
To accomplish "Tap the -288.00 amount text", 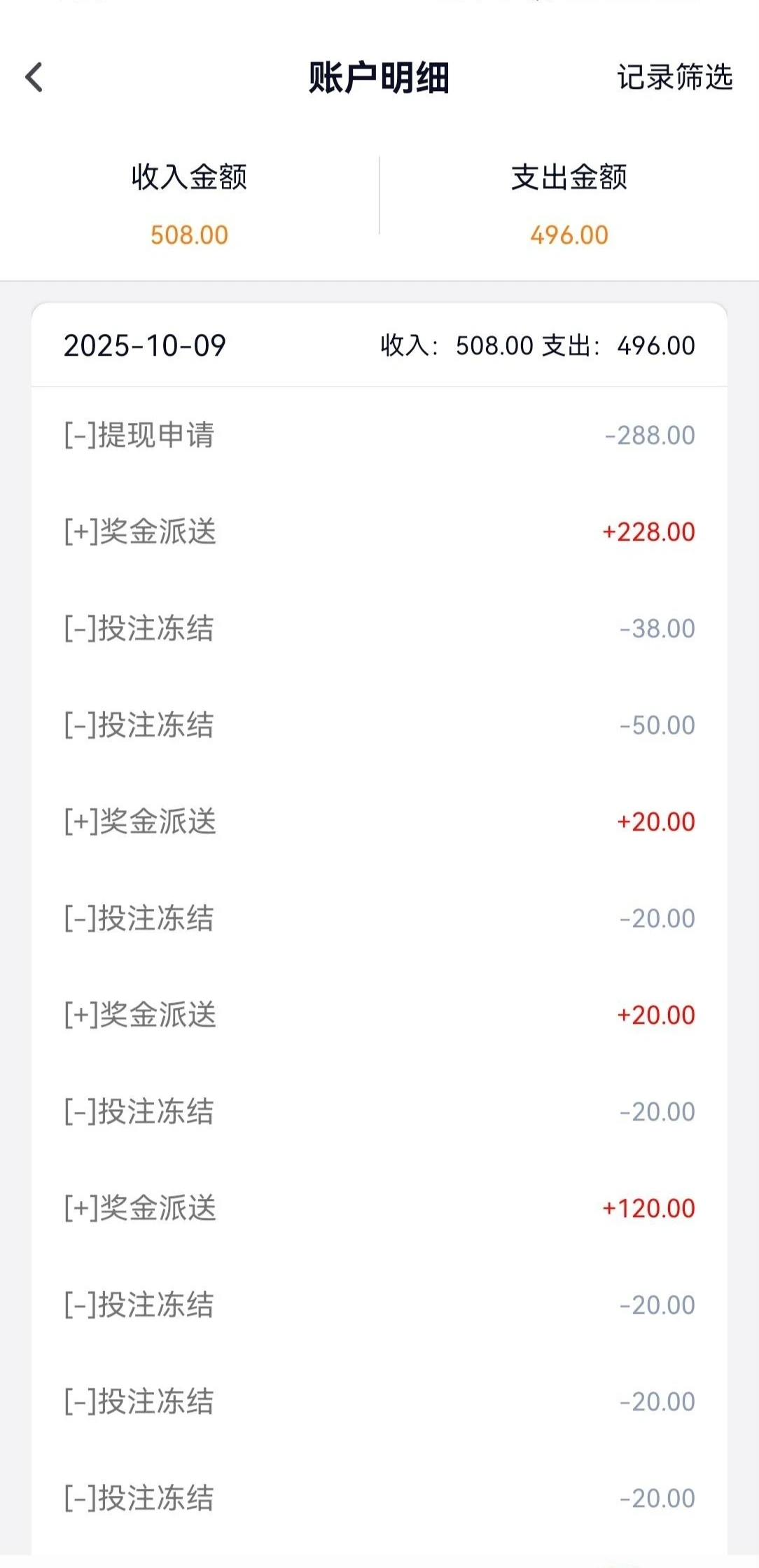I will point(650,436).
